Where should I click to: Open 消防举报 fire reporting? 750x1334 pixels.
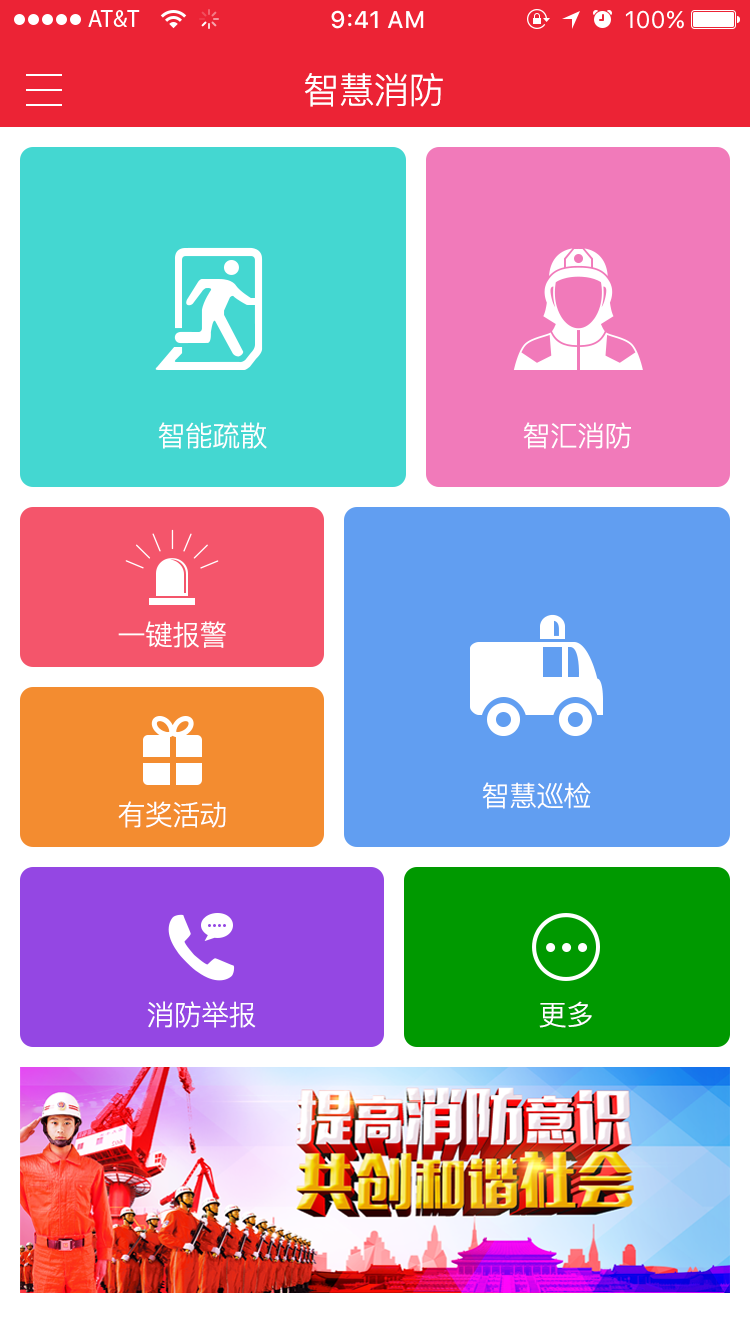(202, 957)
